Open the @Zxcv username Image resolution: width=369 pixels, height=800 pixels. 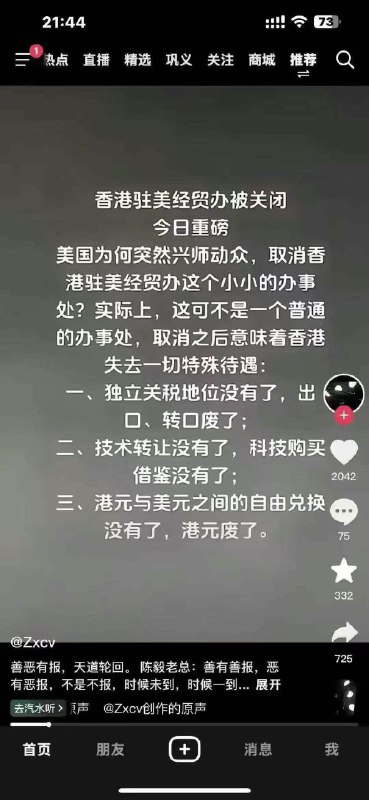pos(33,642)
